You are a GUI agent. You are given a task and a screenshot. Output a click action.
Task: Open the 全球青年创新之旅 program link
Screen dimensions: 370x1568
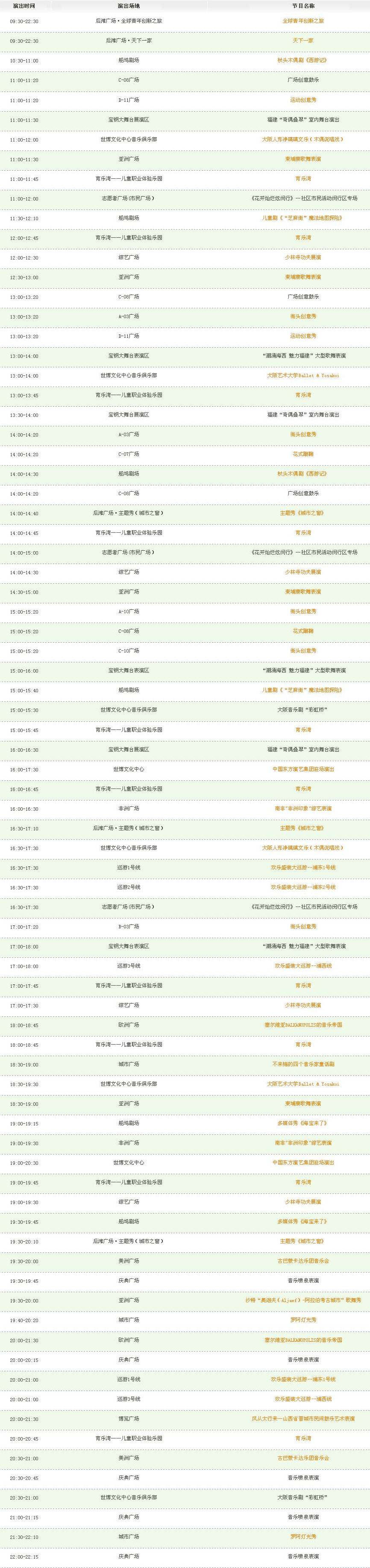pyautogui.click(x=303, y=21)
